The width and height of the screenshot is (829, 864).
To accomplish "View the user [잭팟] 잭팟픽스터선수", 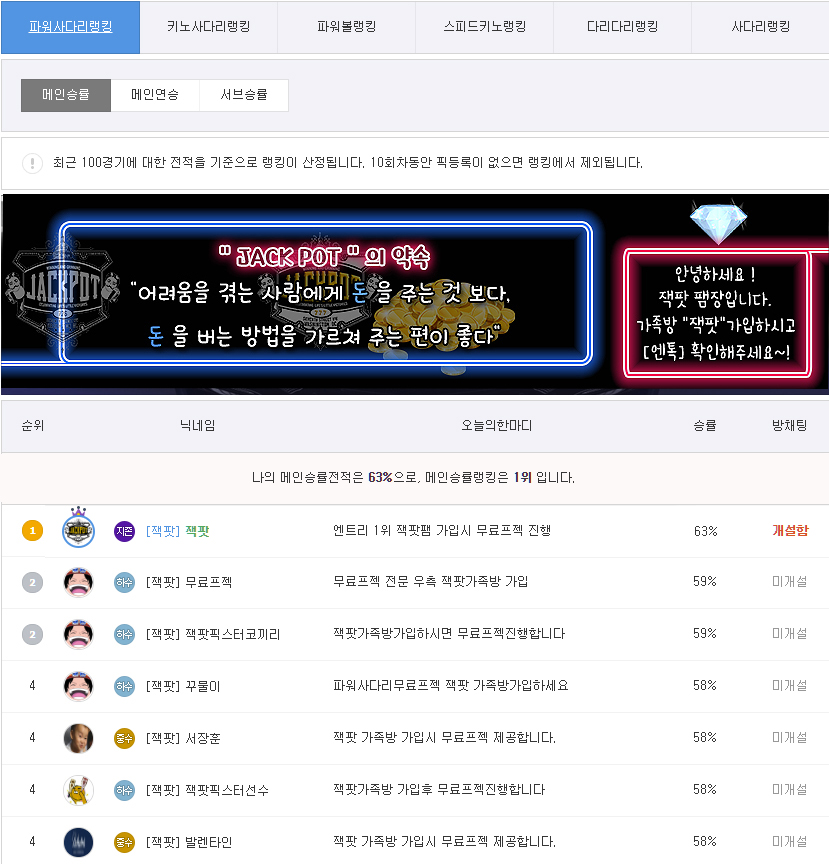I will pyautogui.click(x=207, y=790).
